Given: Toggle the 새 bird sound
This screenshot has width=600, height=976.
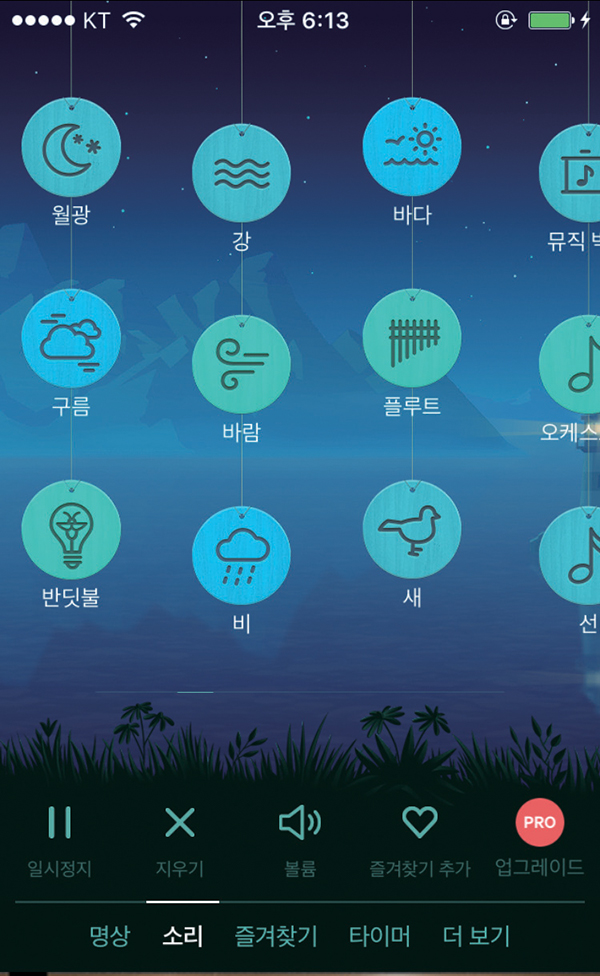Looking at the screenshot, I should [412, 530].
